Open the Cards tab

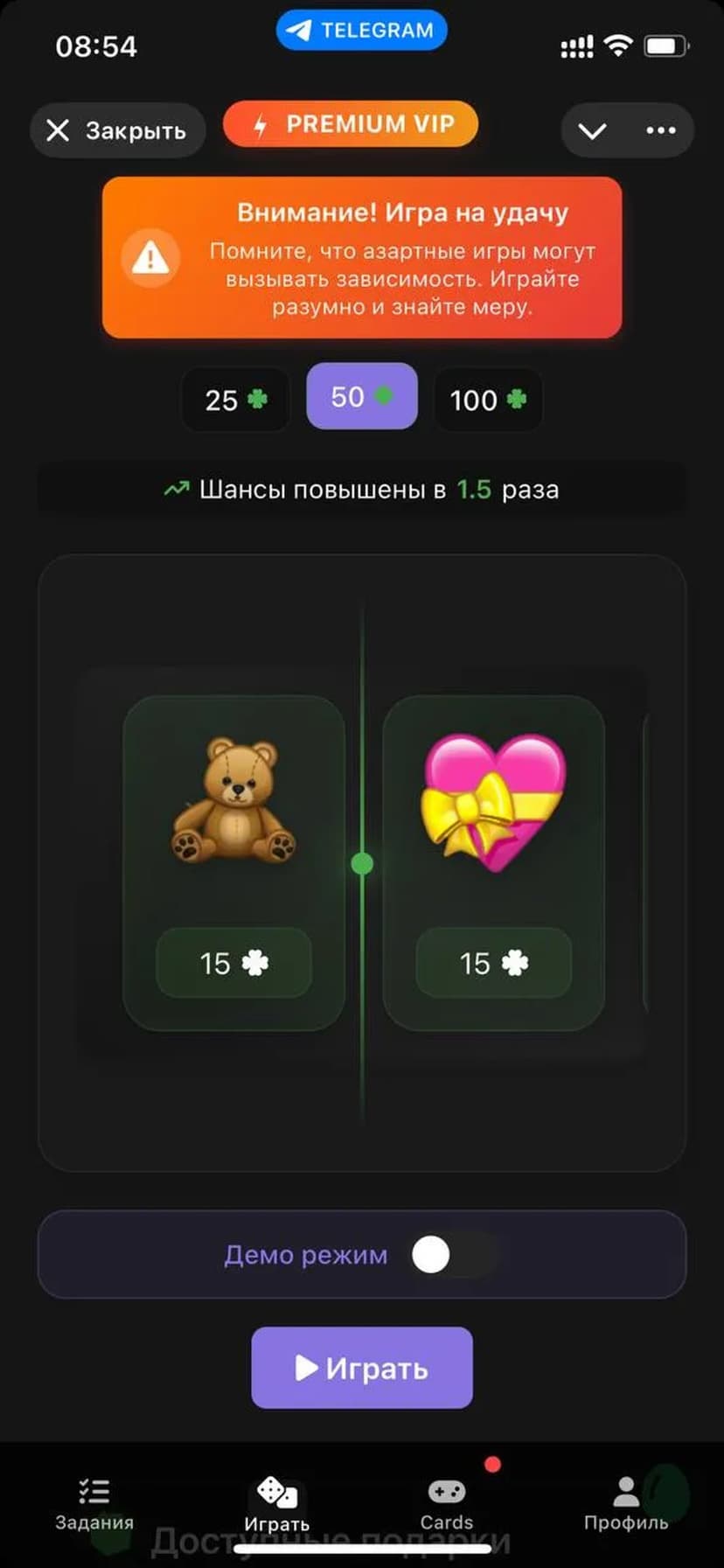[446, 1502]
